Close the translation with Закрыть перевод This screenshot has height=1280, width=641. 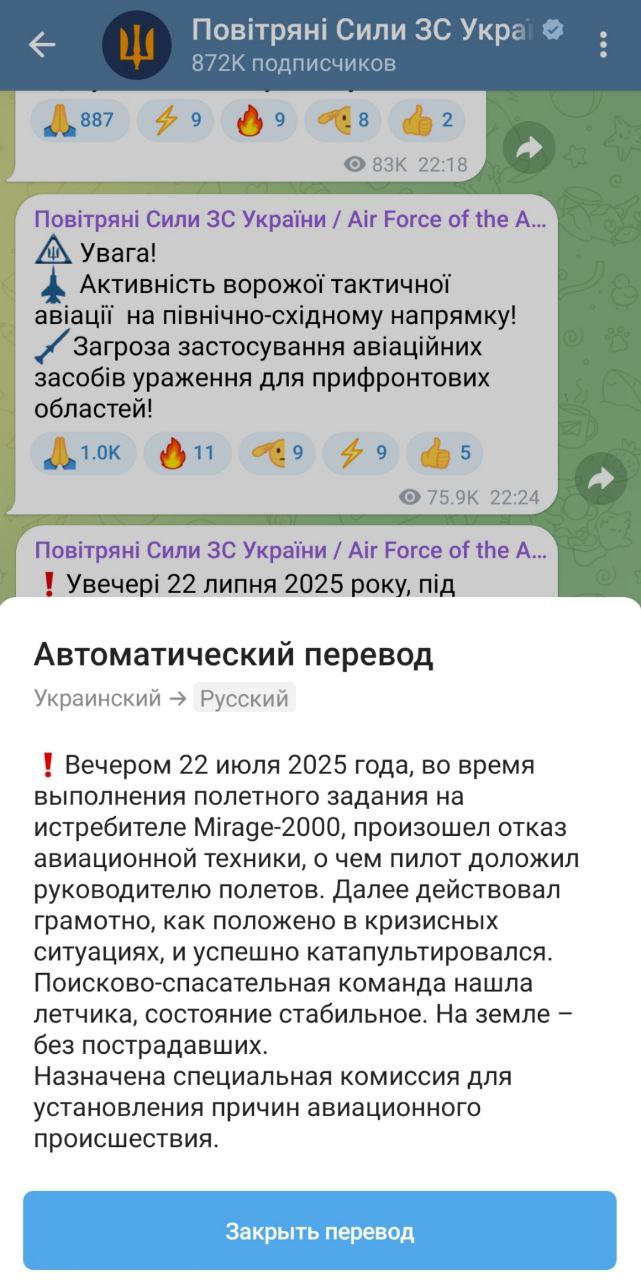pyautogui.click(x=320, y=1231)
